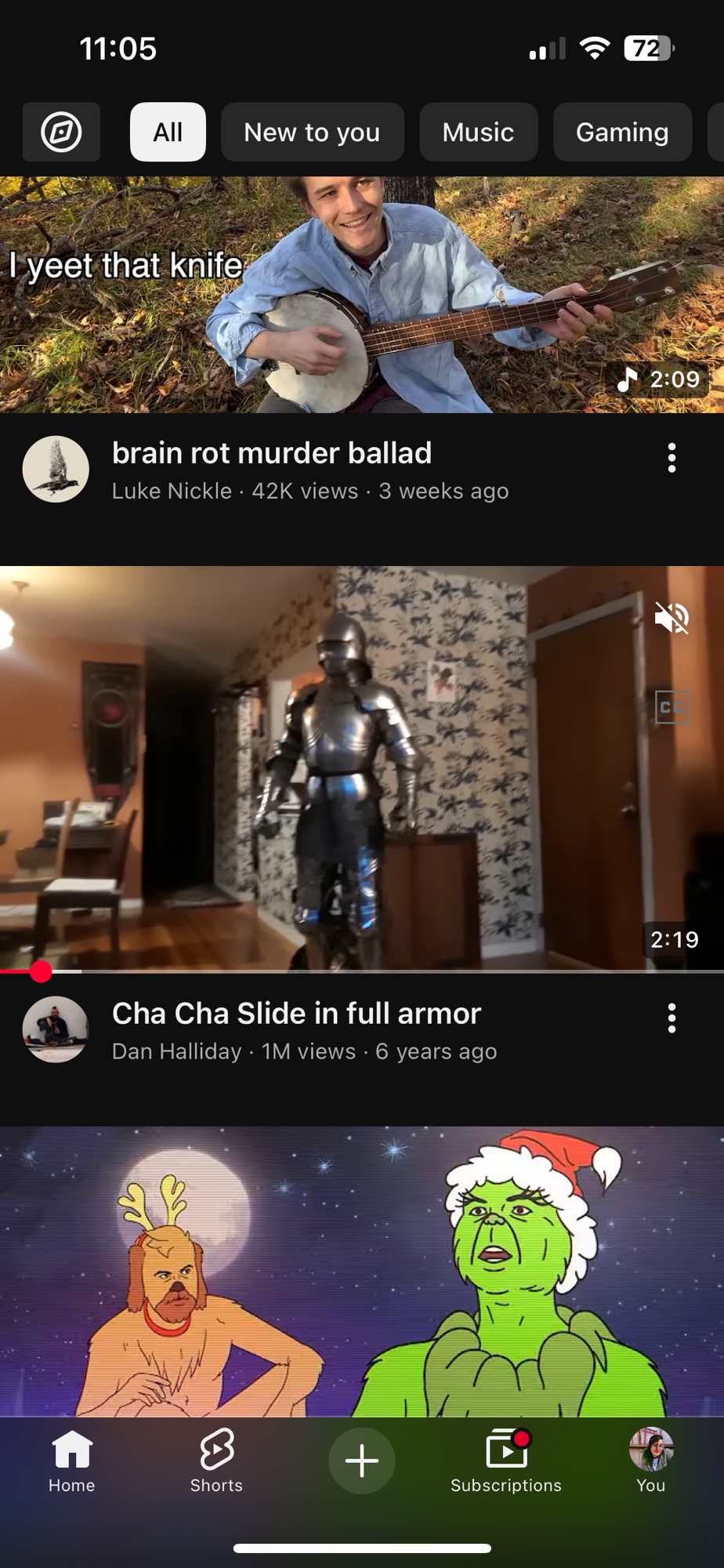Switch to the Shorts tab

point(216,1461)
